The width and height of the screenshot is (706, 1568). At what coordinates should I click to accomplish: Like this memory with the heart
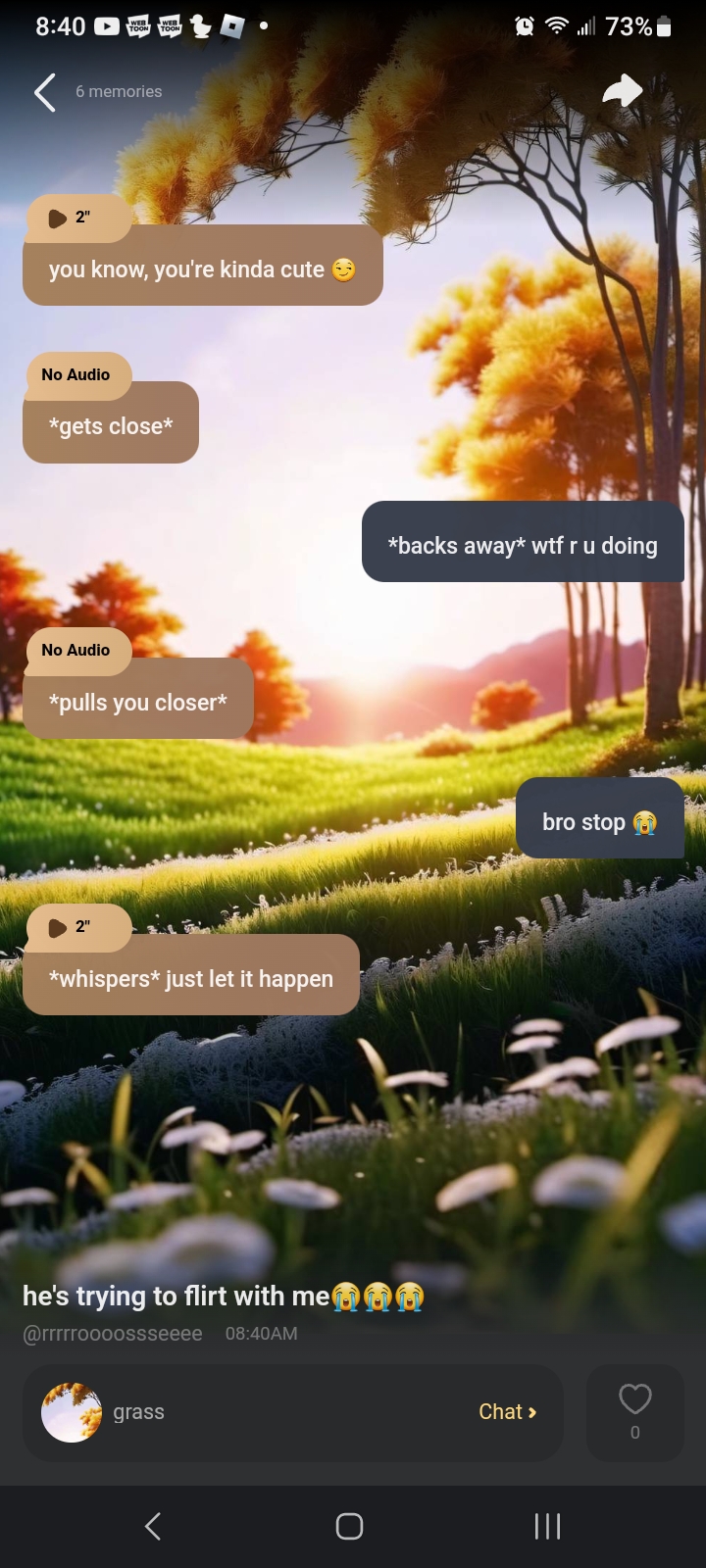click(x=634, y=1399)
